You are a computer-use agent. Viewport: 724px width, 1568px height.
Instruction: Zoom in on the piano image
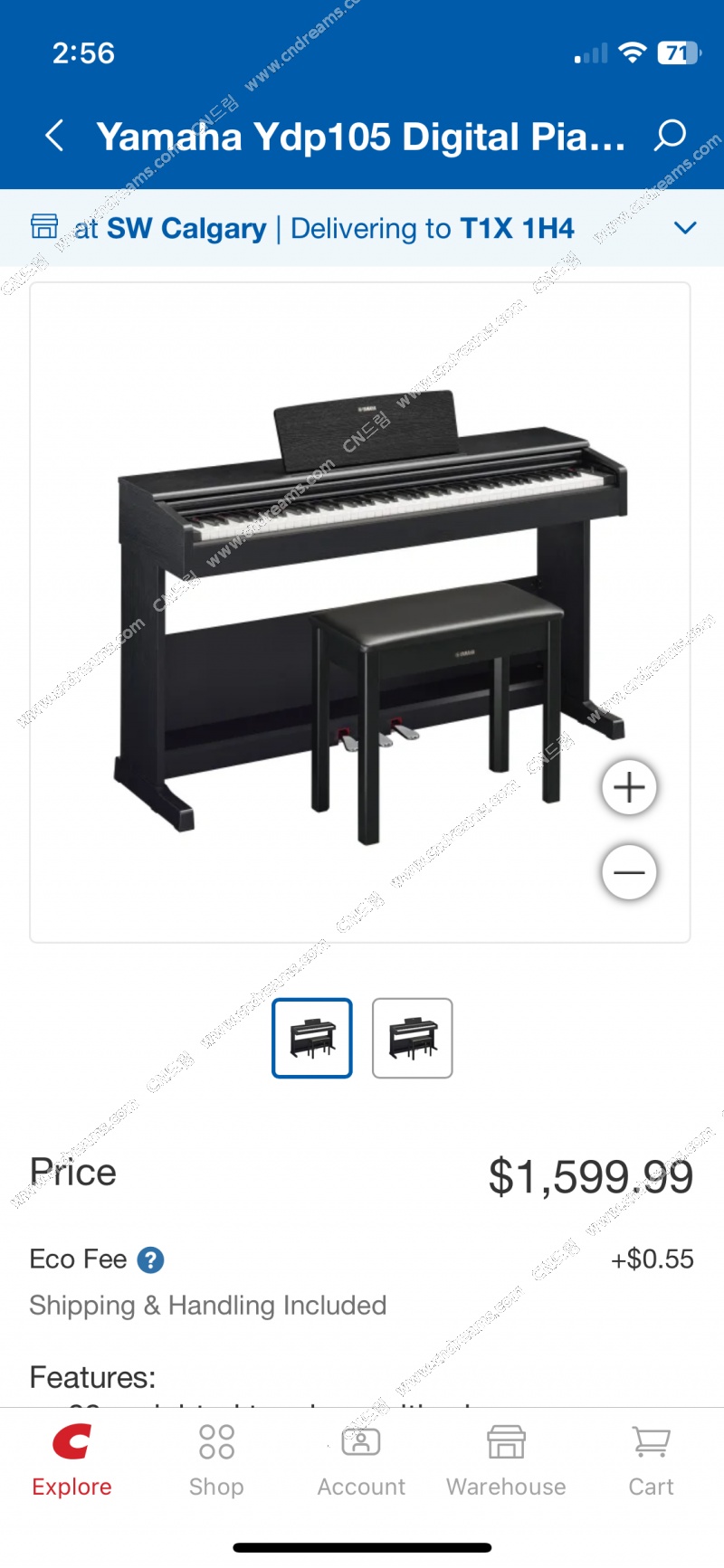coord(629,787)
